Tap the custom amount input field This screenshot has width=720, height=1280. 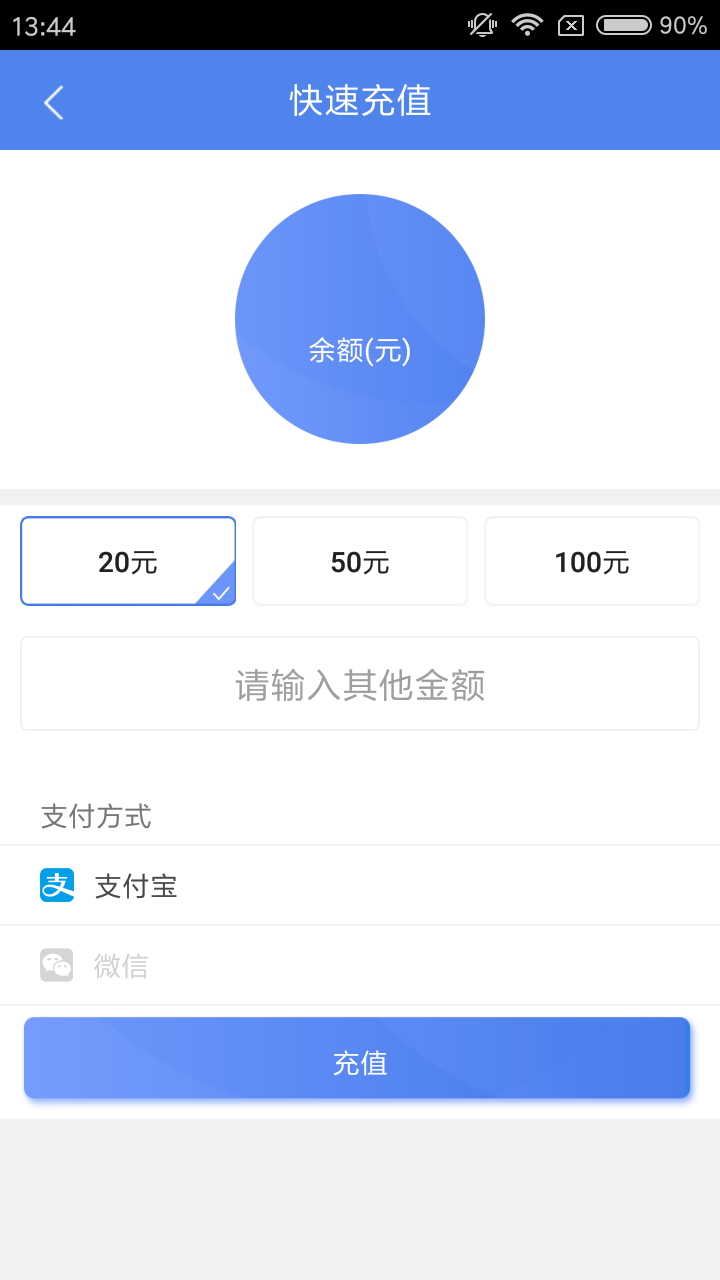(360, 683)
